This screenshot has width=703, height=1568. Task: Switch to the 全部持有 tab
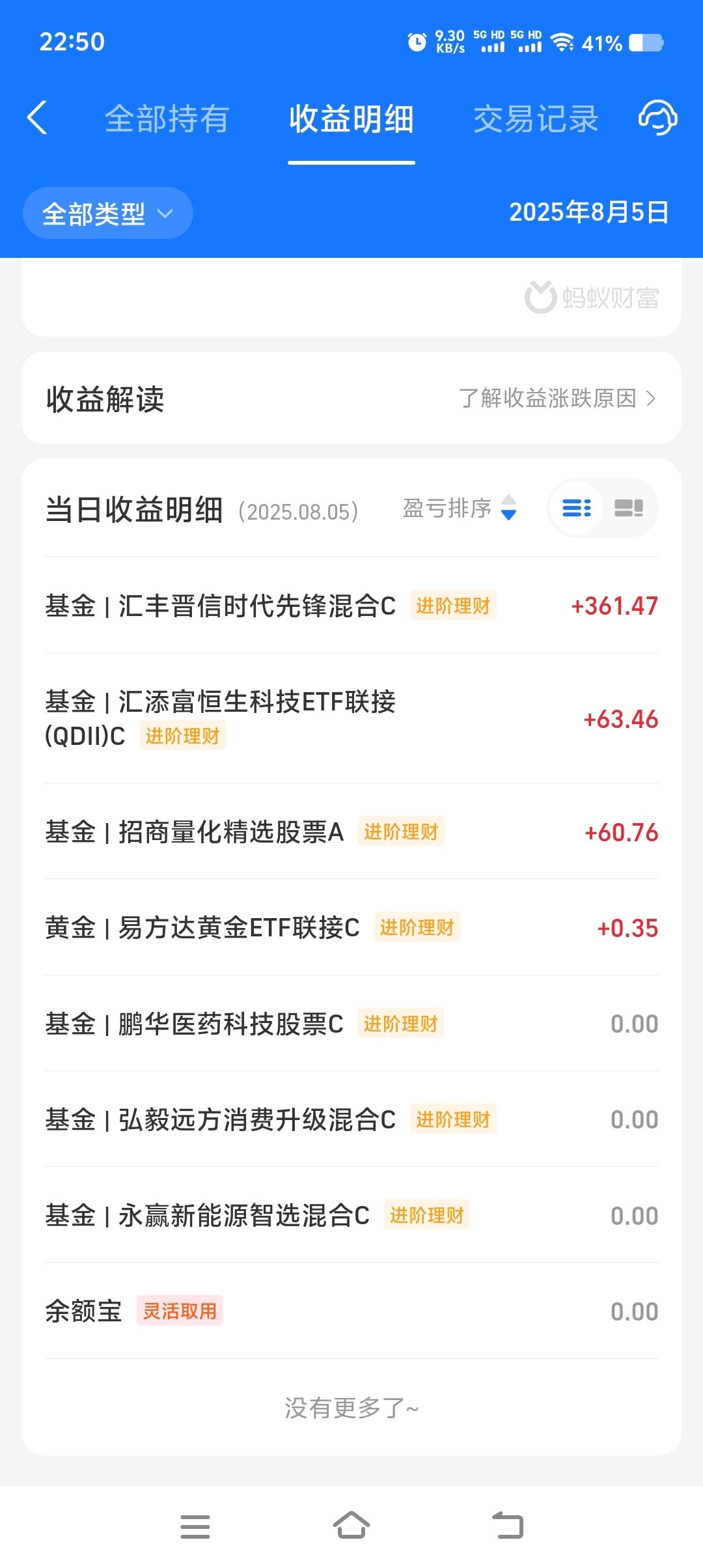pos(167,119)
